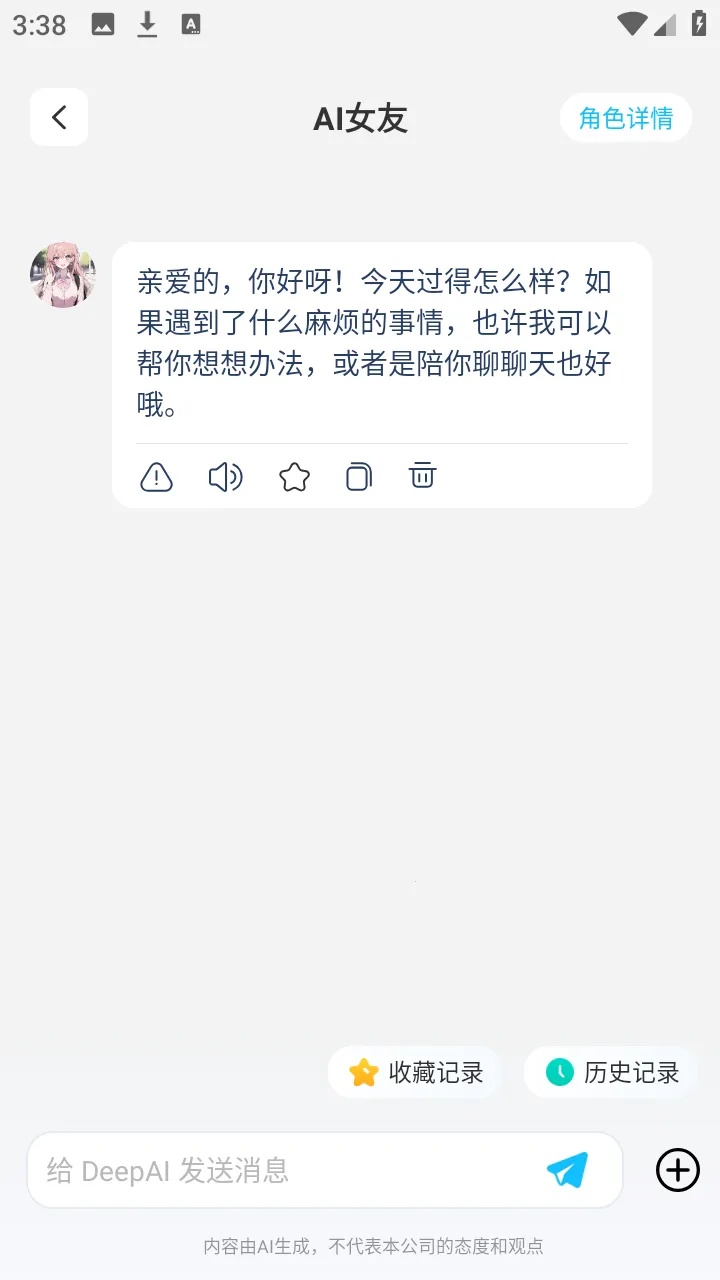Viewport: 720px width, 1280px height.
Task: Tap the gallery icon in the status bar
Action: click(101, 24)
